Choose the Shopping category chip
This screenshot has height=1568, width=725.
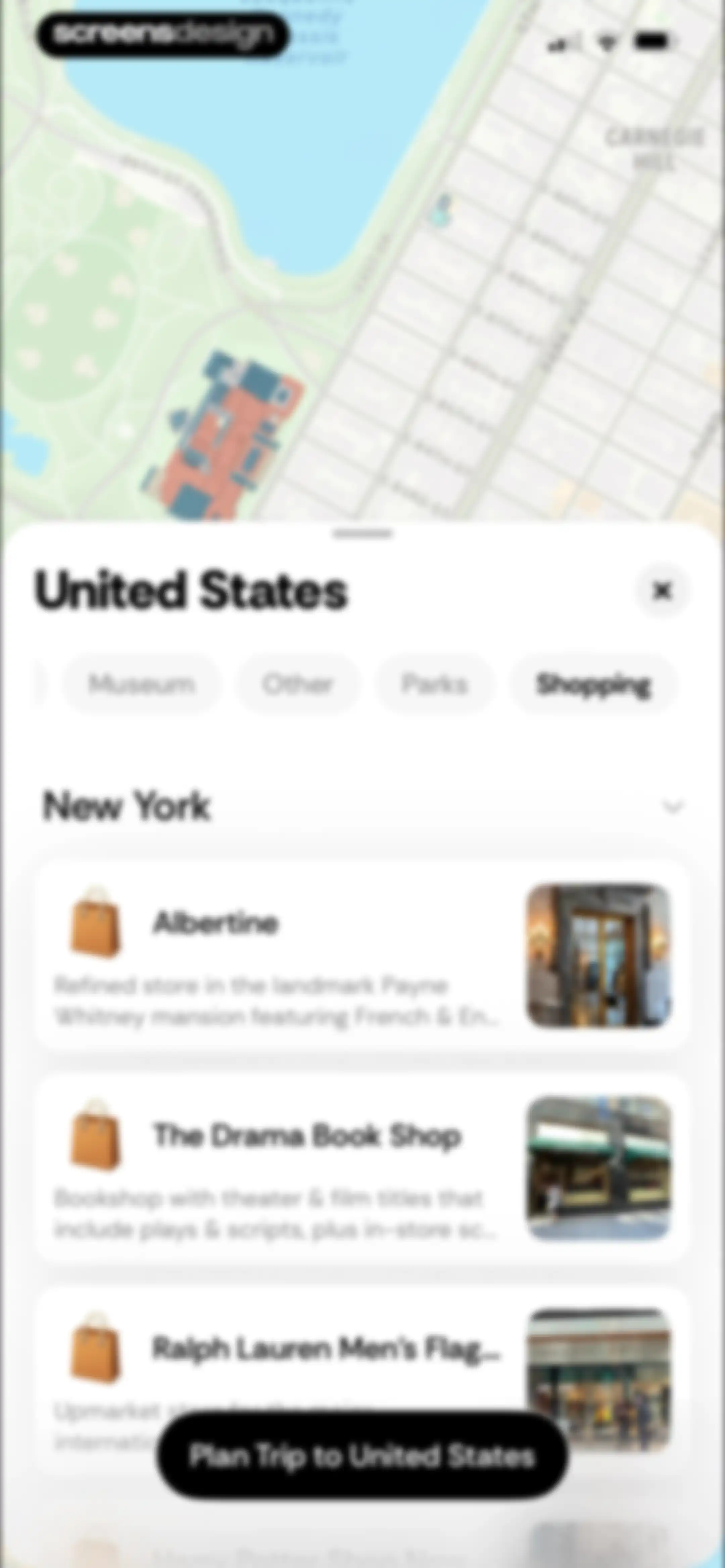(593, 684)
